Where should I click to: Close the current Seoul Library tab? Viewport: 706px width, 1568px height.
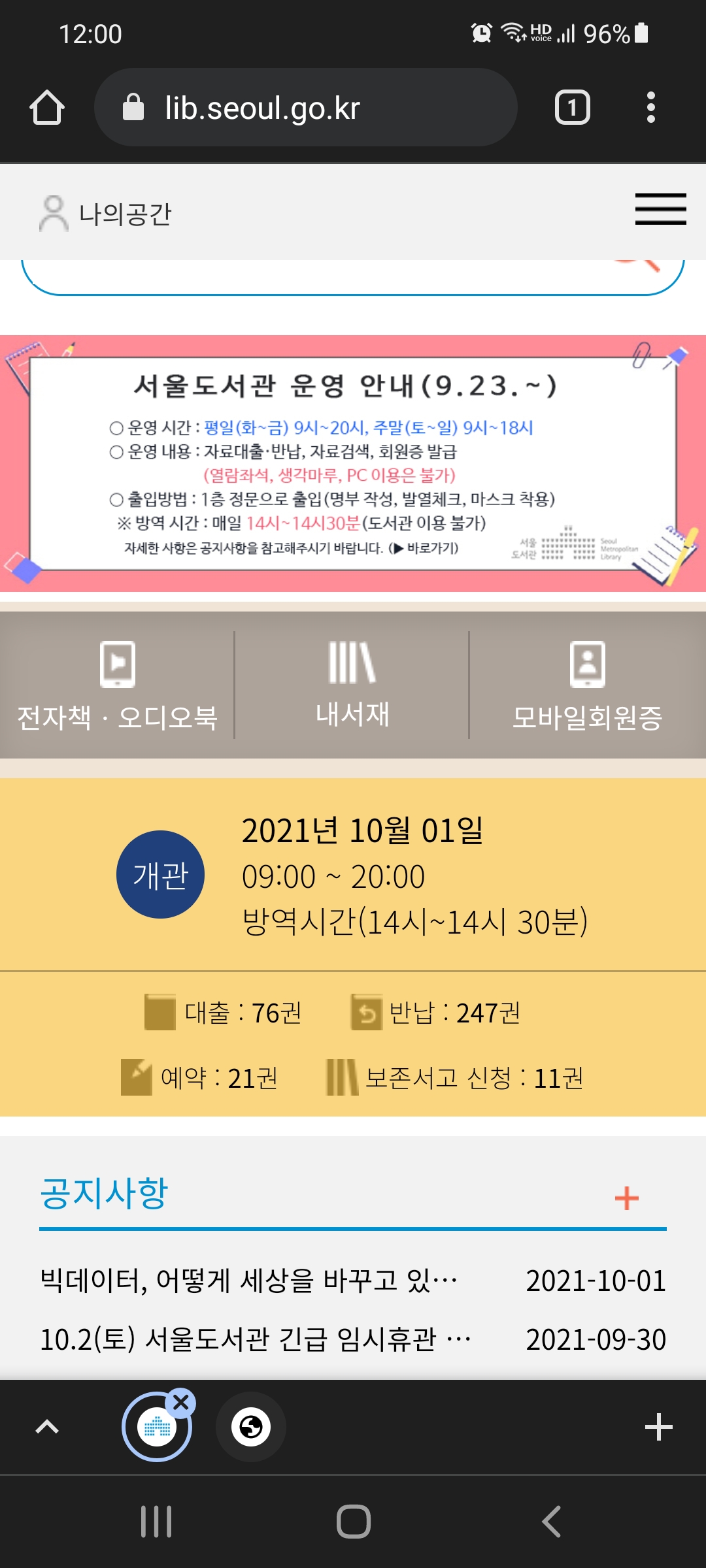[181, 1402]
